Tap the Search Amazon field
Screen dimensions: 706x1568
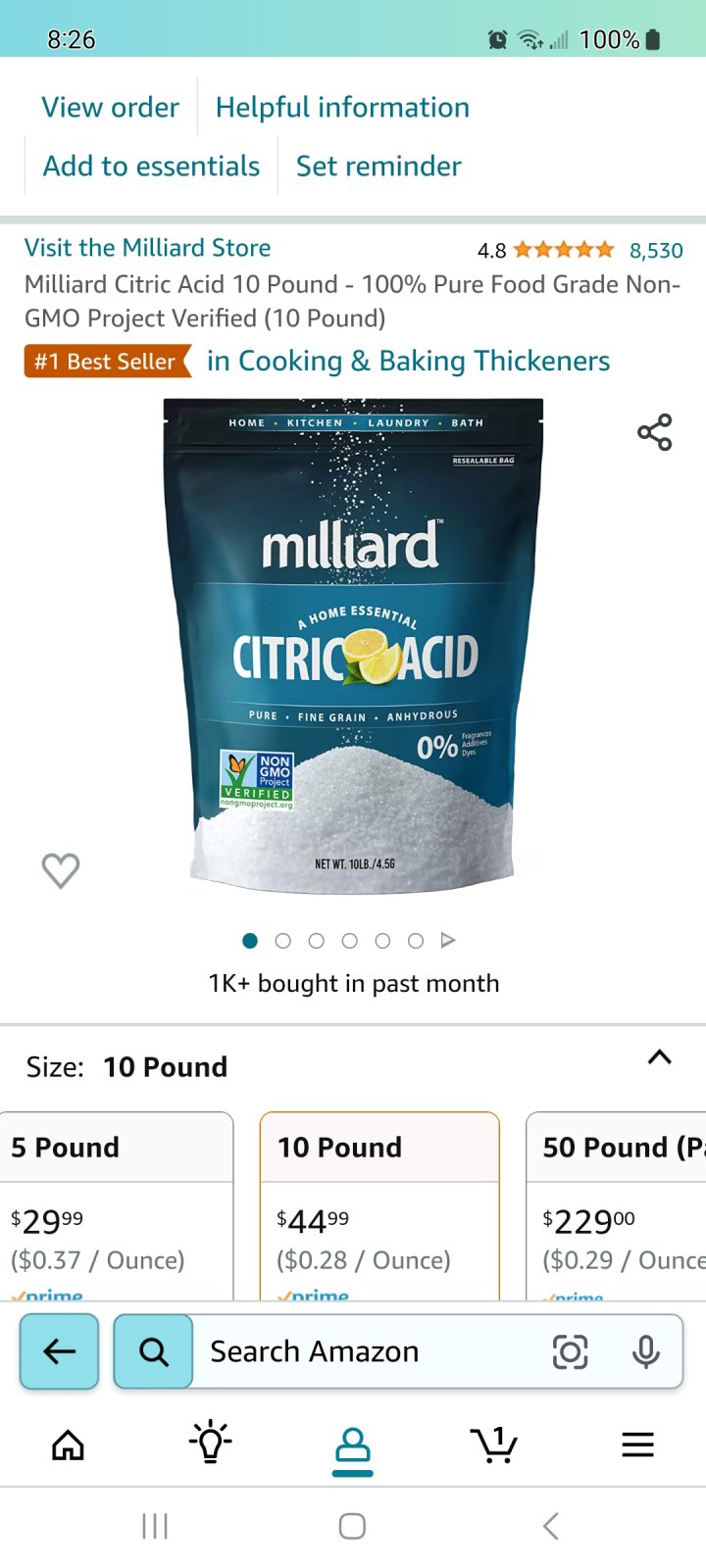[x=373, y=1351]
